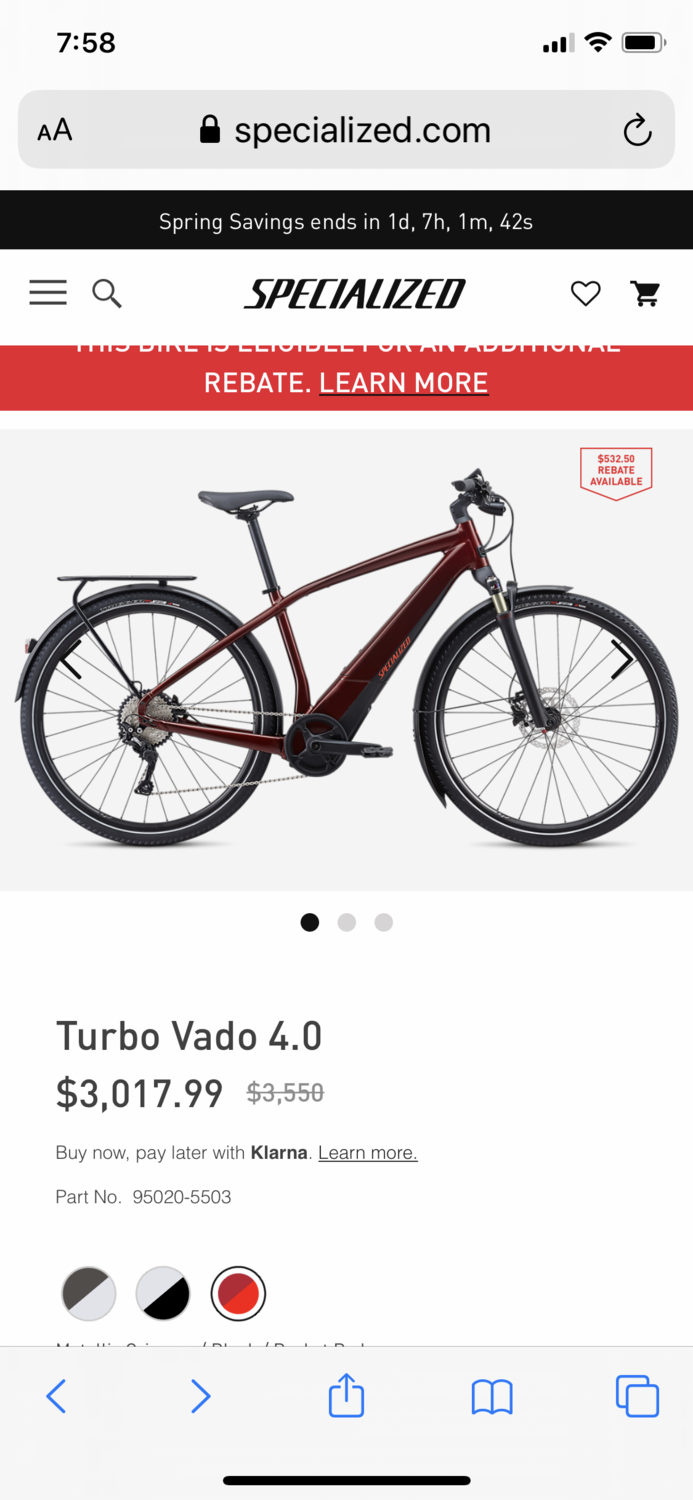Select the white and black color swatch
This screenshot has height=1500, width=693.
click(x=163, y=1294)
